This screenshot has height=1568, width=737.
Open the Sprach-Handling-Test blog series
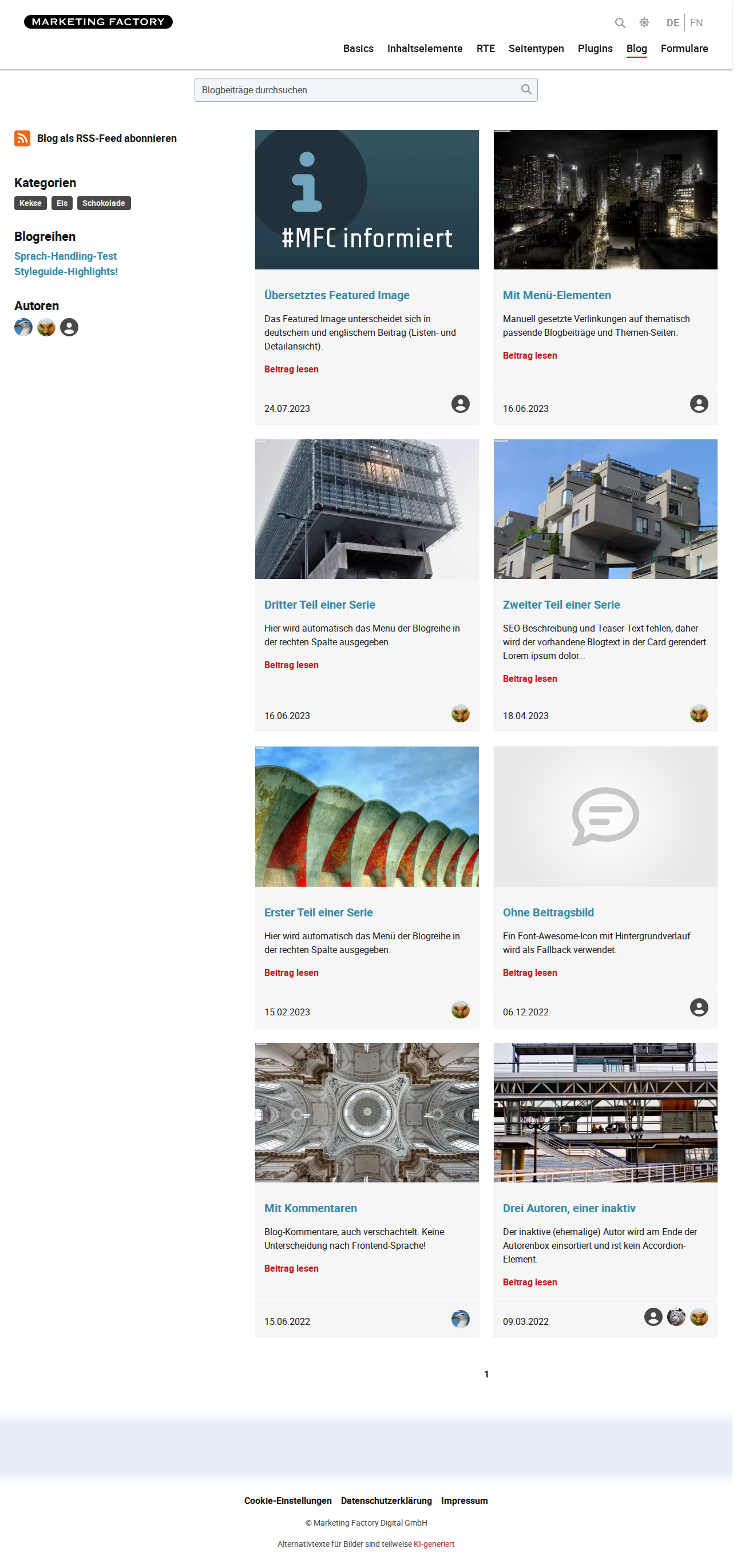pos(65,256)
